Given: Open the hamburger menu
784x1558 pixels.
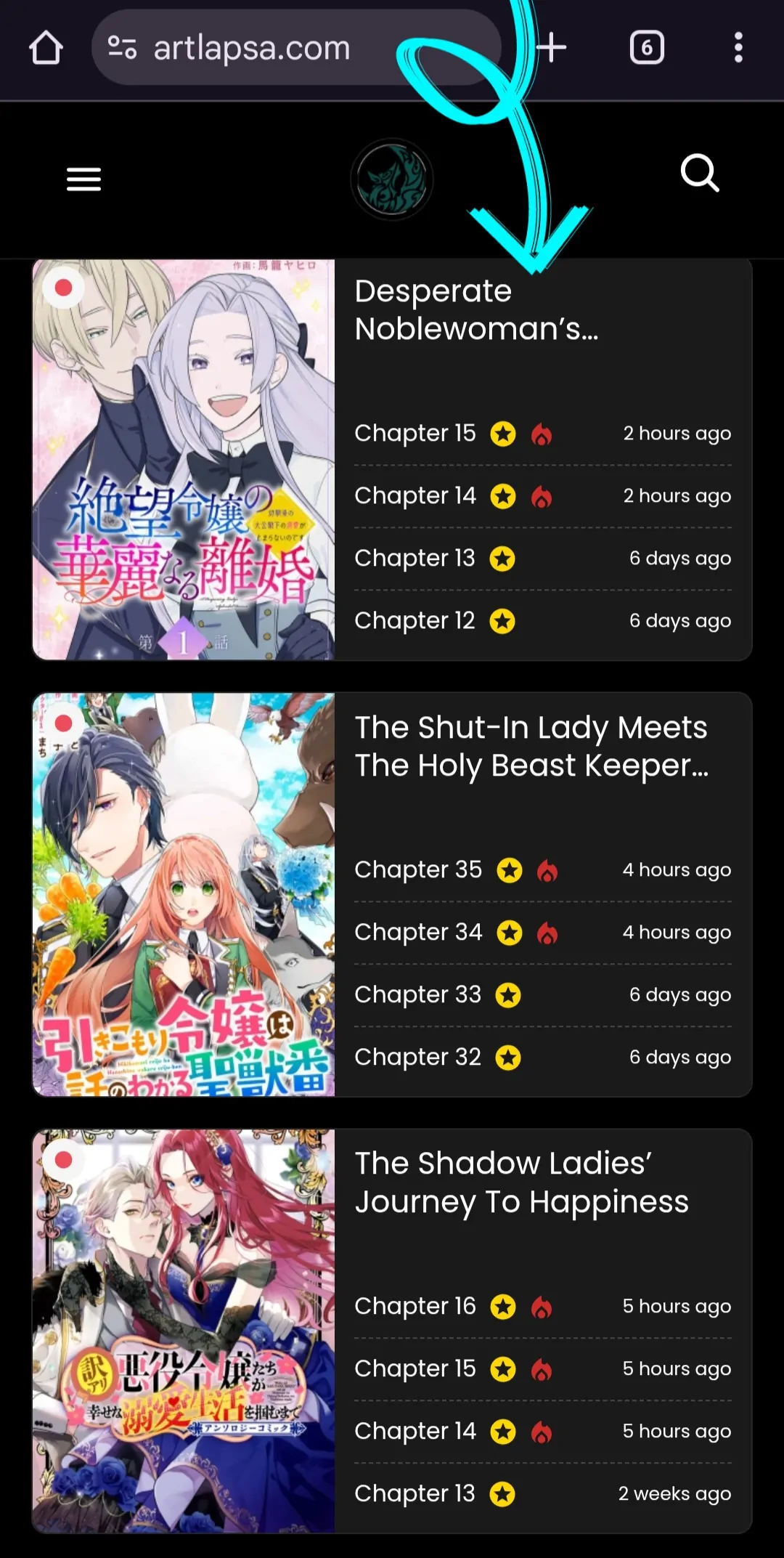Looking at the screenshot, I should pyautogui.click(x=83, y=179).
